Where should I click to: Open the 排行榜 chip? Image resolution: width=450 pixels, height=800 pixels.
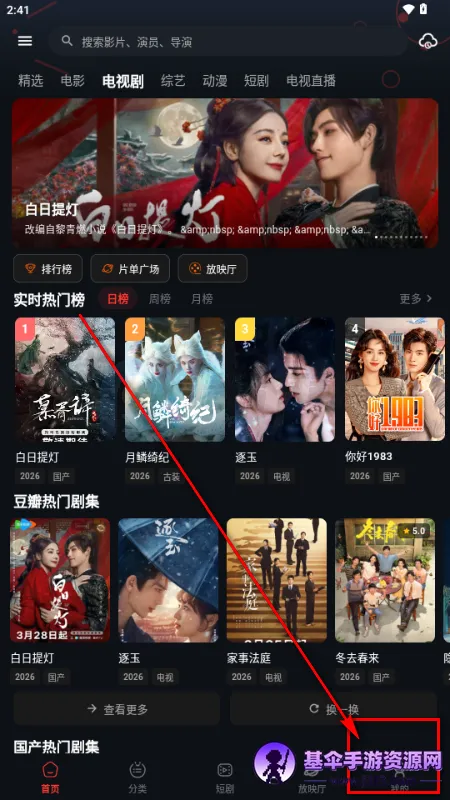coord(48,269)
